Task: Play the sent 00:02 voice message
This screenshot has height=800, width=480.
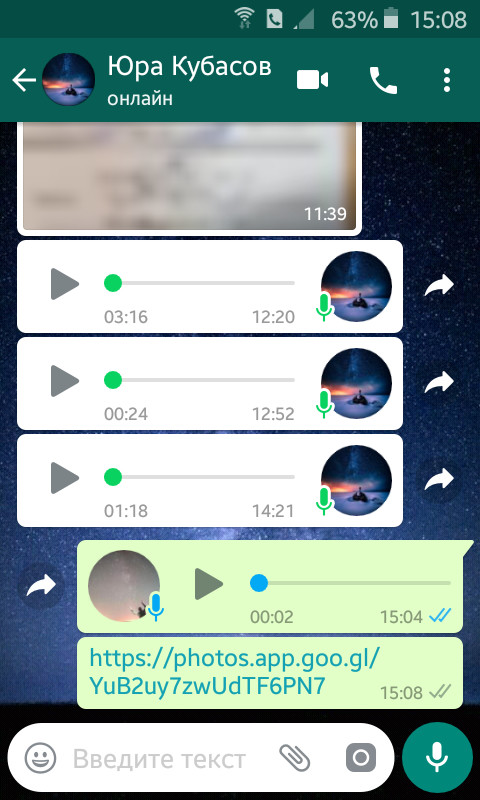Action: click(x=209, y=583)
